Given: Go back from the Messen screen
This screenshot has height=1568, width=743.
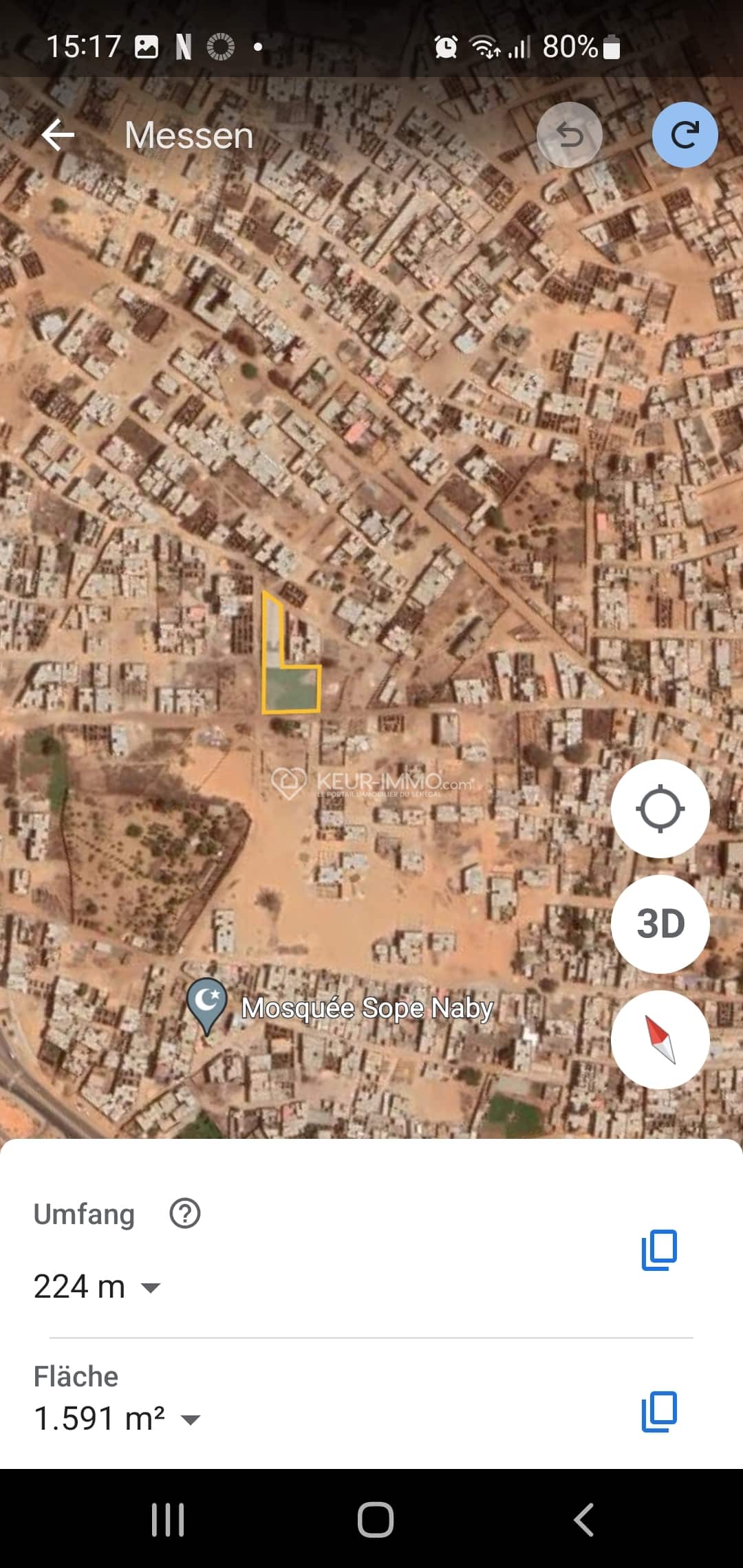Looking at the screenshot, I should point(58,135).
